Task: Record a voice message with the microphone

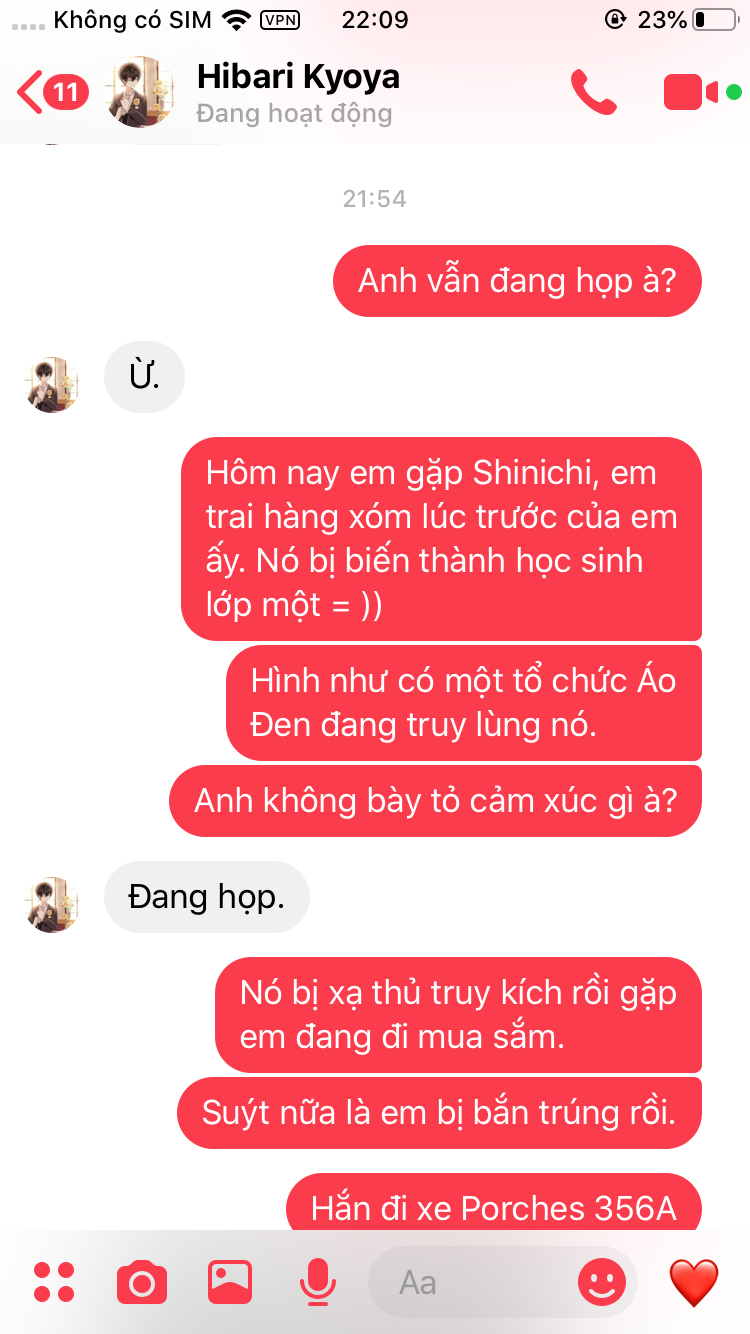Action: [318, 1282]
